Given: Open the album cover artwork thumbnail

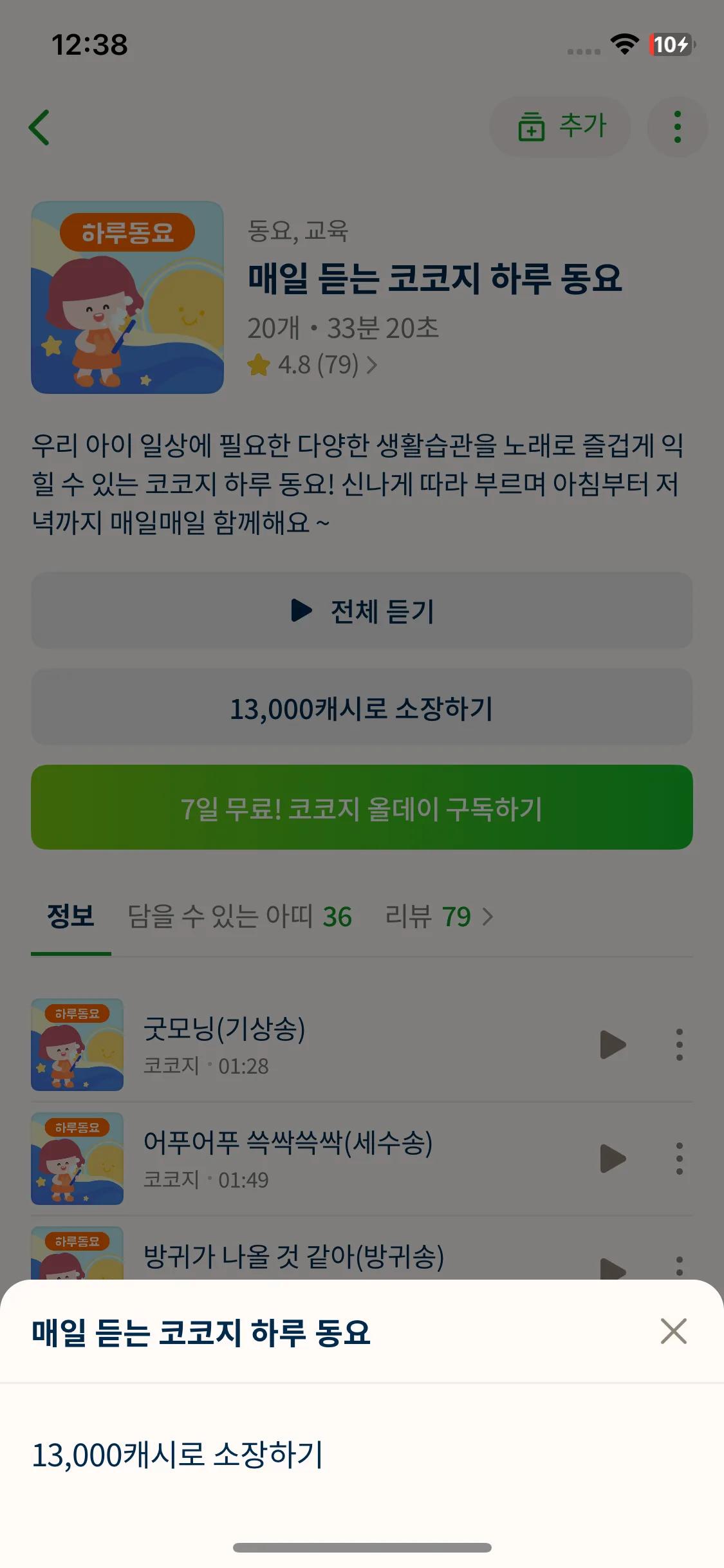Looking at the screenshot, I should [127, 296].
